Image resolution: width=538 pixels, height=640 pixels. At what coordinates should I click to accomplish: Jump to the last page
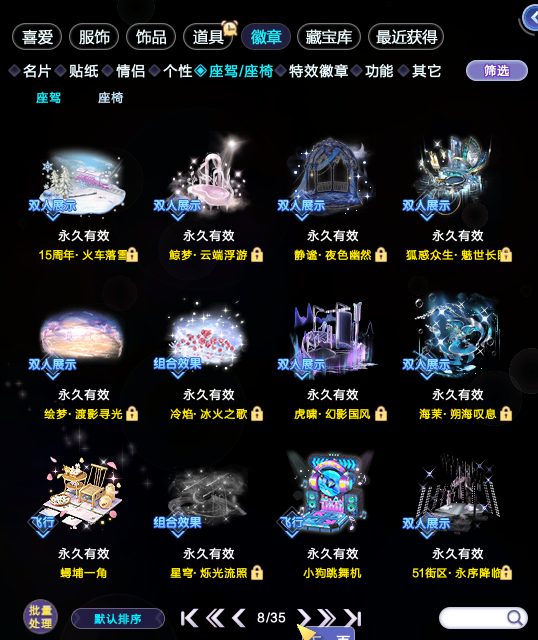[x=353, y=618]
